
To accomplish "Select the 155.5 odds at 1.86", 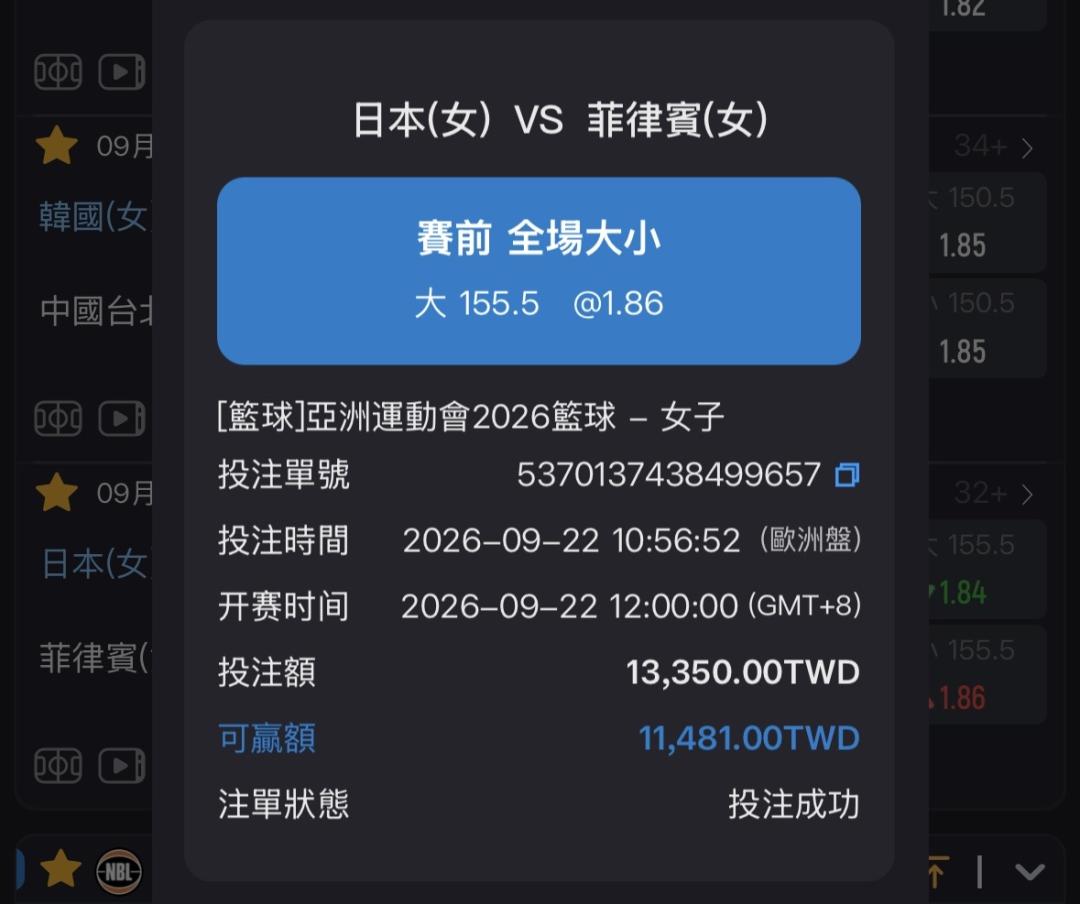I will point(988,675).
